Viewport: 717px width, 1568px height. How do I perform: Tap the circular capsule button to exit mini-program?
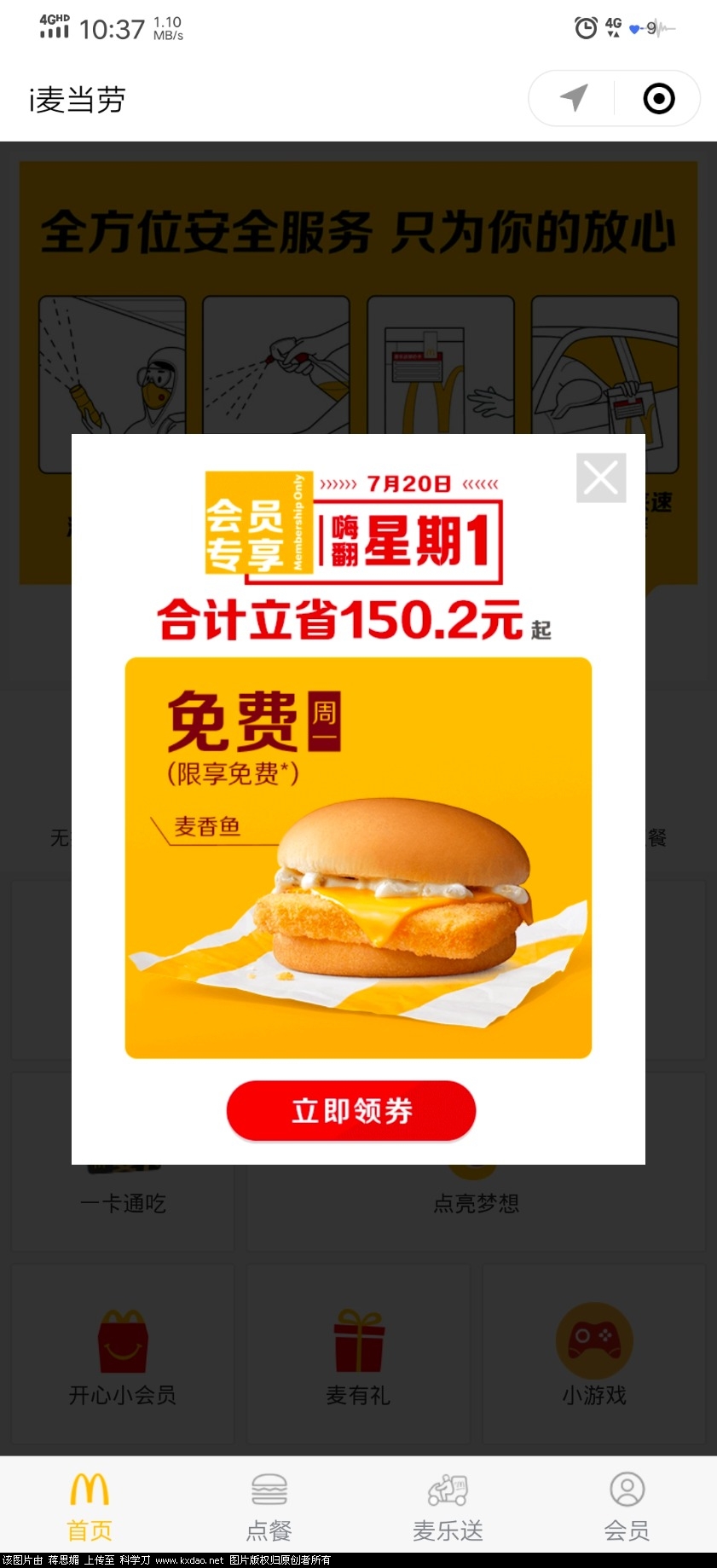(657, 98)
